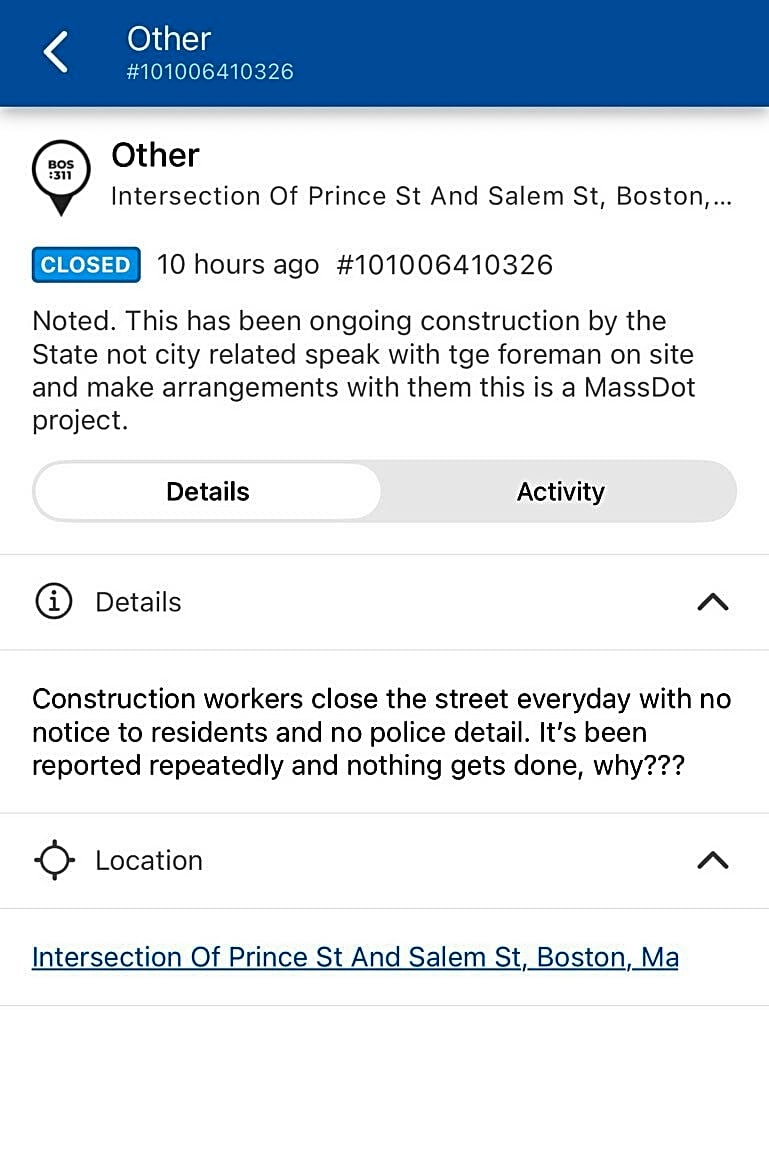The image size is (769, 1152).
Task: Open the Prince St and Salem St address link
Action: 355,957
